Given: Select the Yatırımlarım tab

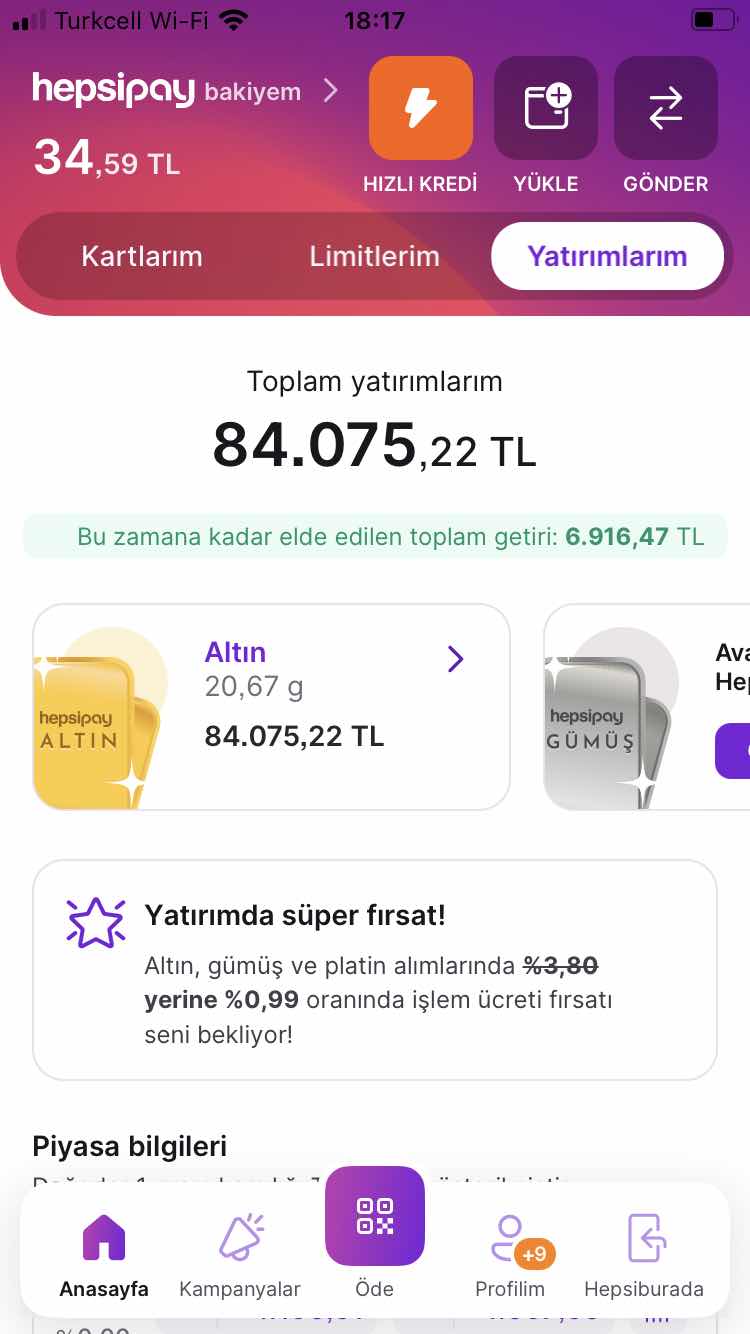Looking at the screenshot, I should coord(607,256).
